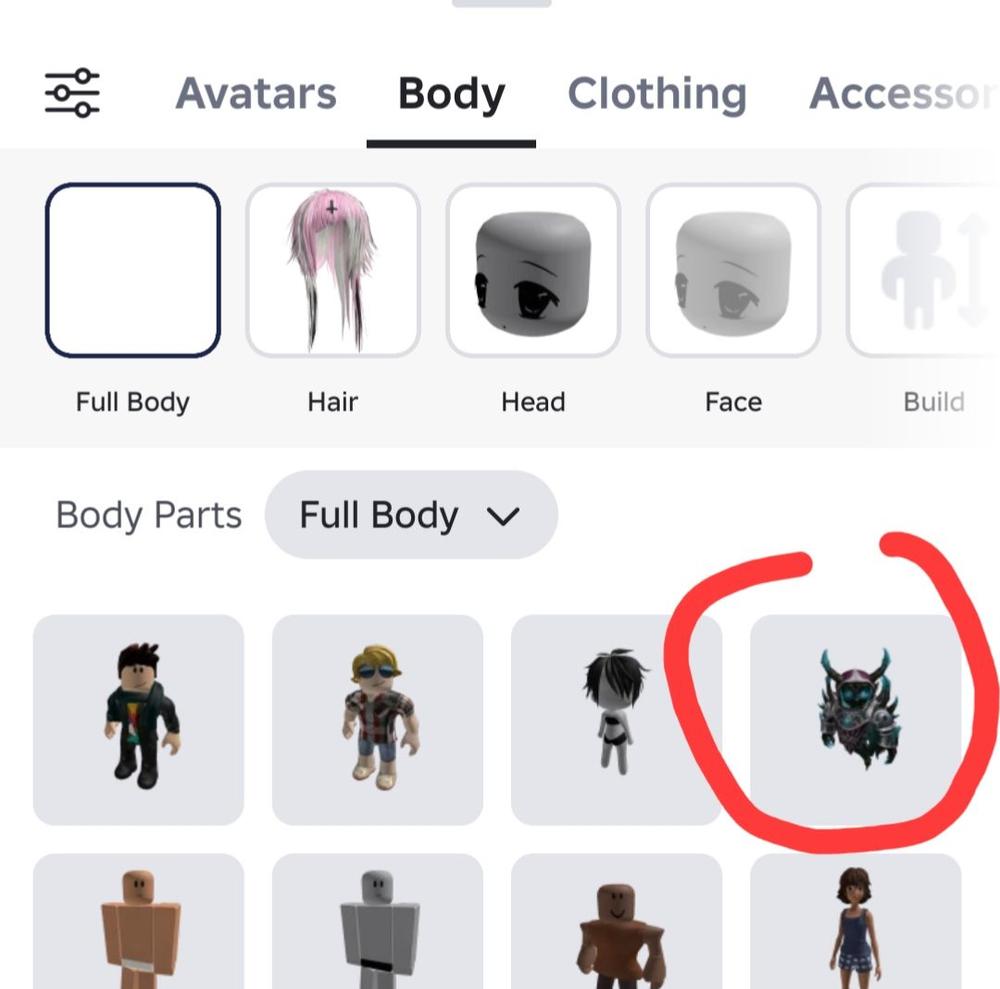1000x989 pixels.
Task: Switch to the Avatars tab
Action: point(256,94)
